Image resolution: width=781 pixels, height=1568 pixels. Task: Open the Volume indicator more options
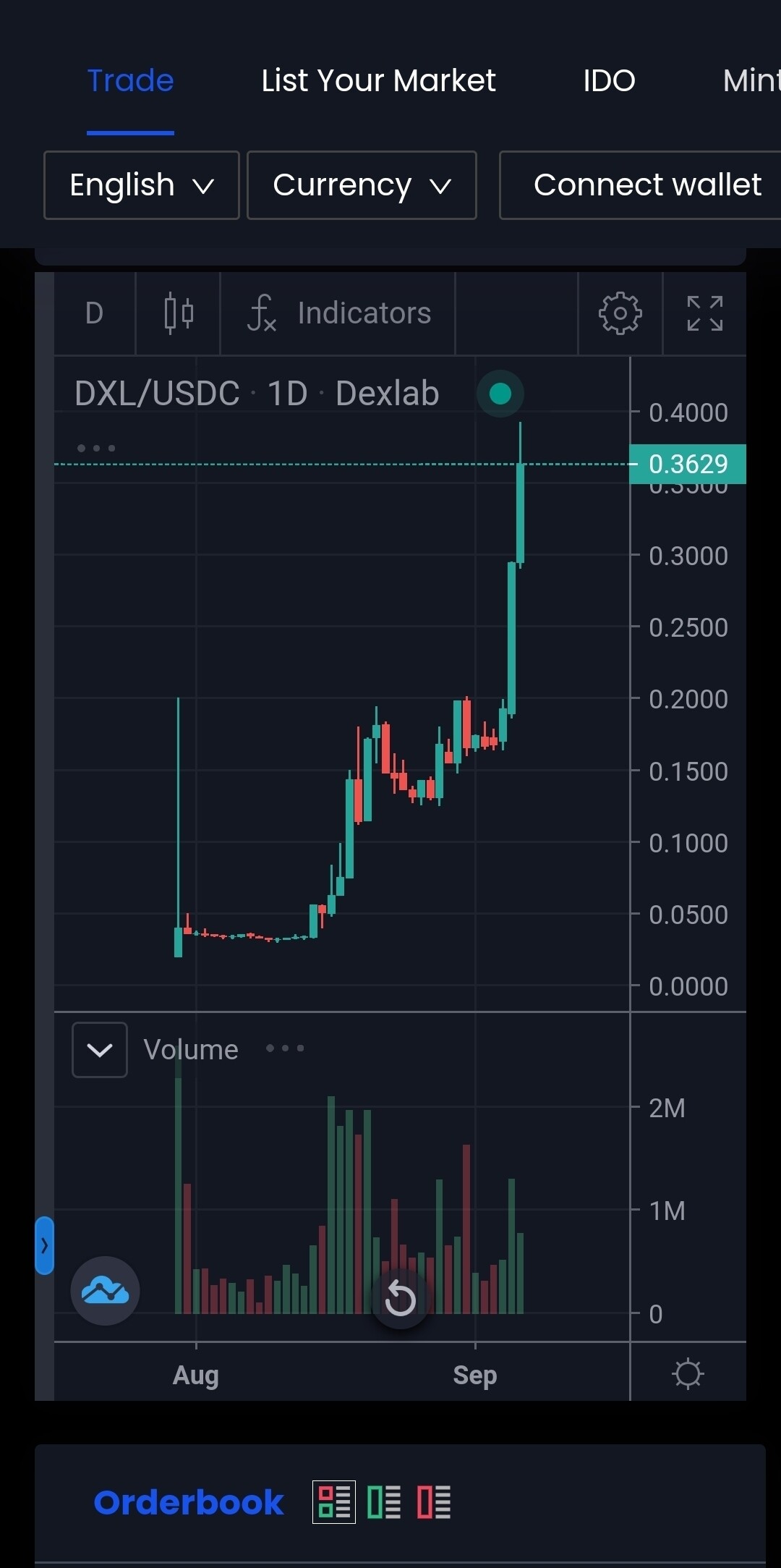(285, 1048)
